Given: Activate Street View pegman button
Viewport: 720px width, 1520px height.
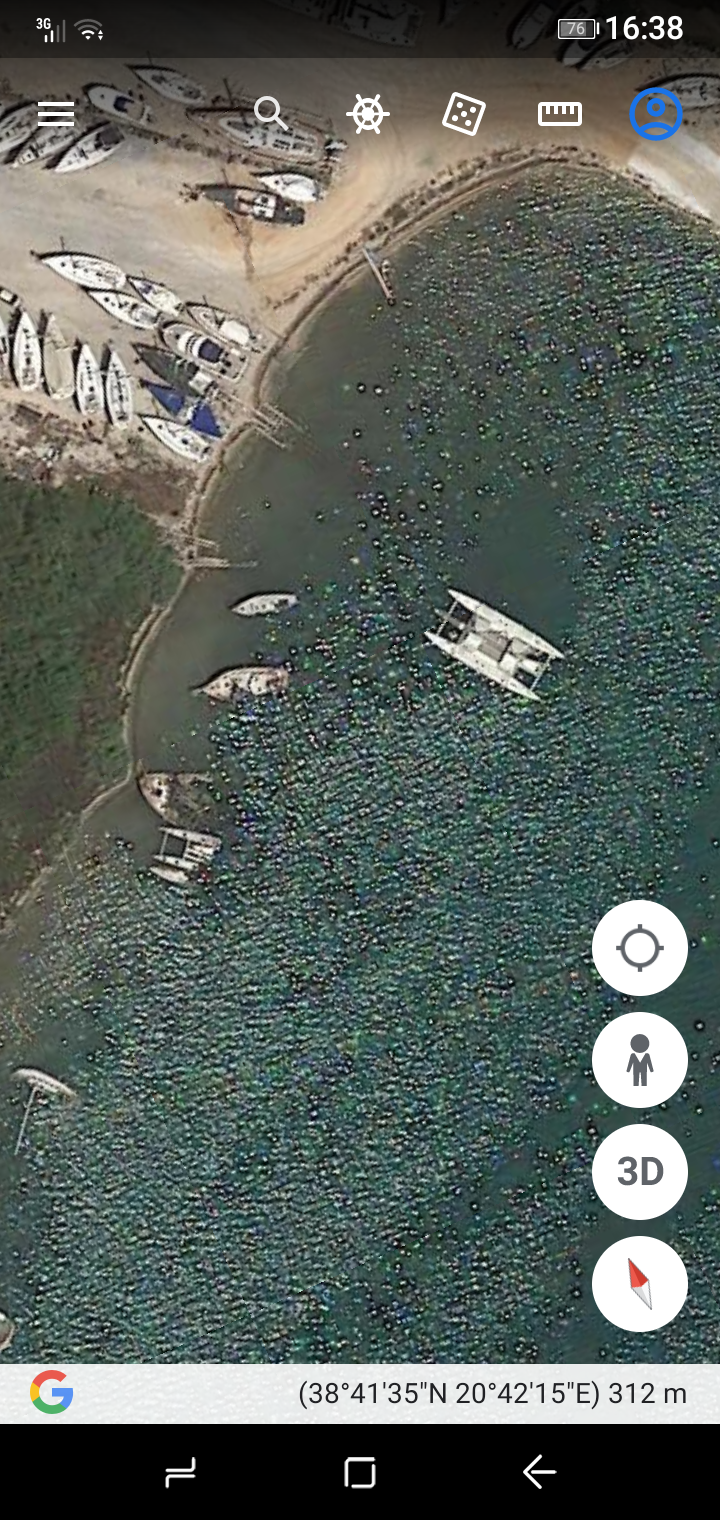Looking at the screenshot, I should [640, 1060].
